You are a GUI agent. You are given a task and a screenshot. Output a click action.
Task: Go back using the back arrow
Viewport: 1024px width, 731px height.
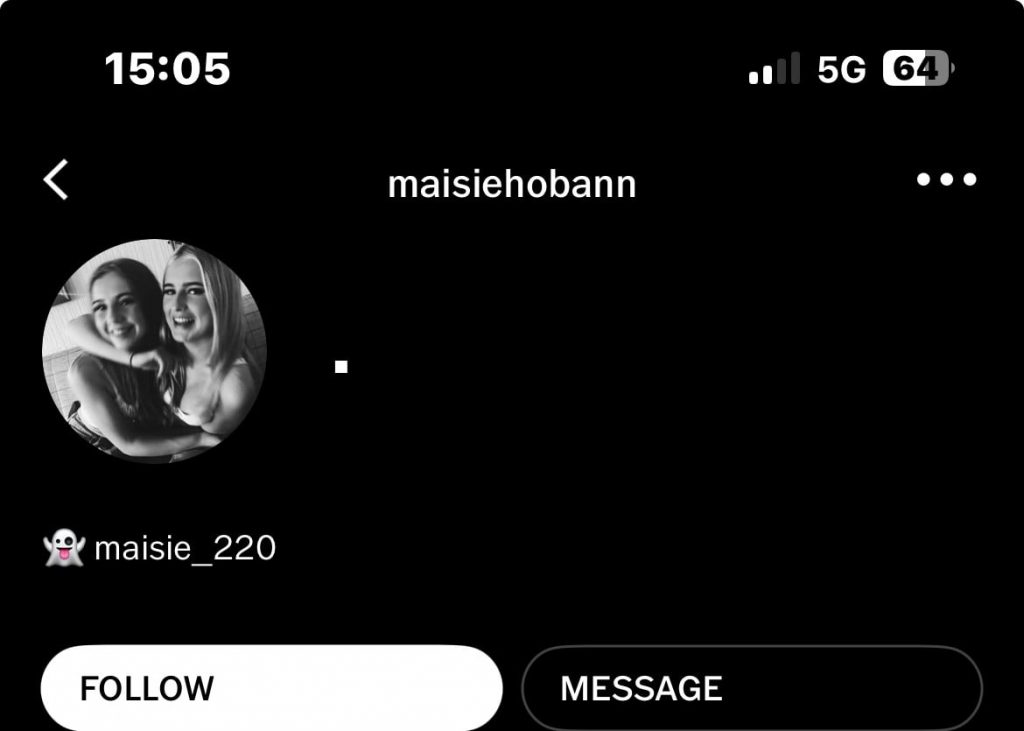[x=57, y=181]
